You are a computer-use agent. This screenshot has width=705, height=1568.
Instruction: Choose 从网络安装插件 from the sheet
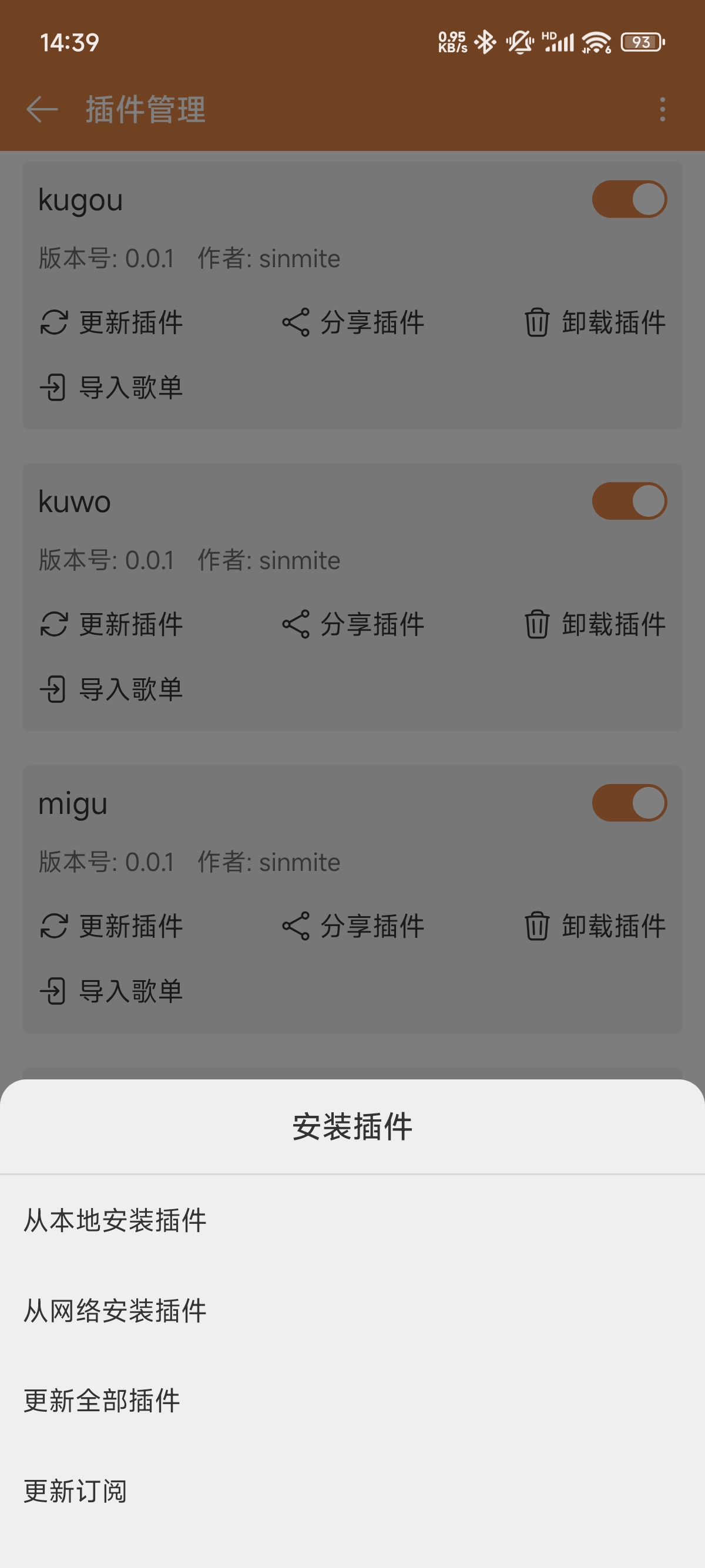coord(115,1311)
